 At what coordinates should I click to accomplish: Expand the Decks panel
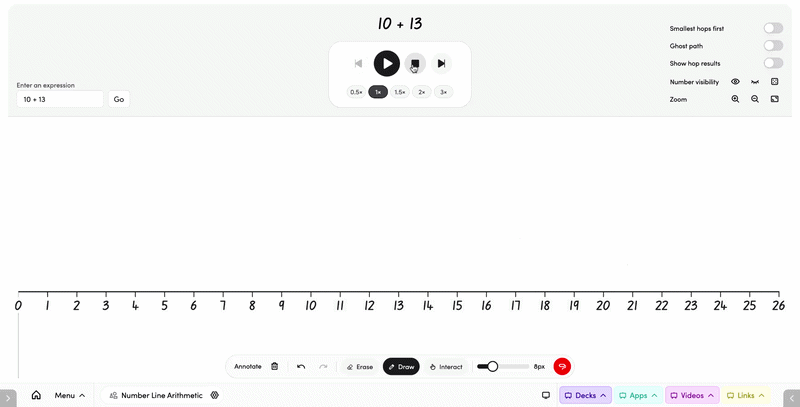coord(585,395)
